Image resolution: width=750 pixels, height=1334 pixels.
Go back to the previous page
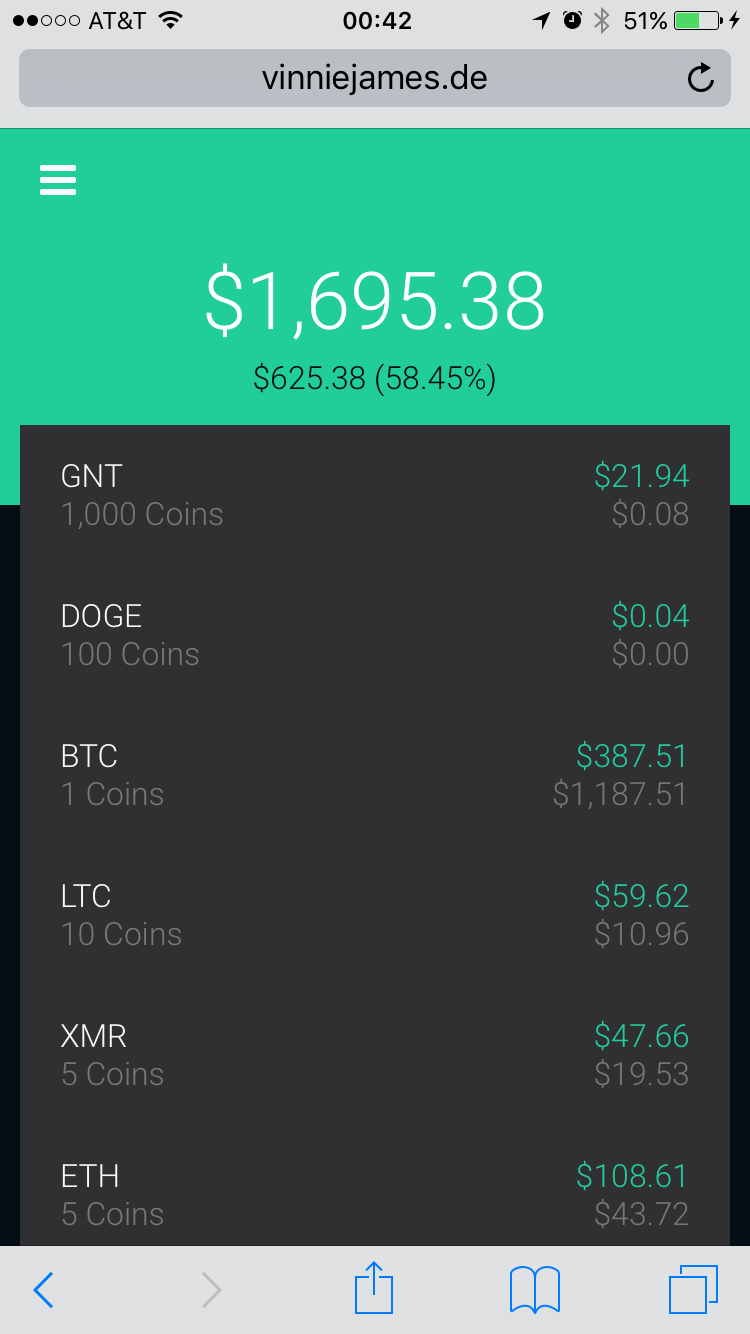click(x=43, y=1290)
